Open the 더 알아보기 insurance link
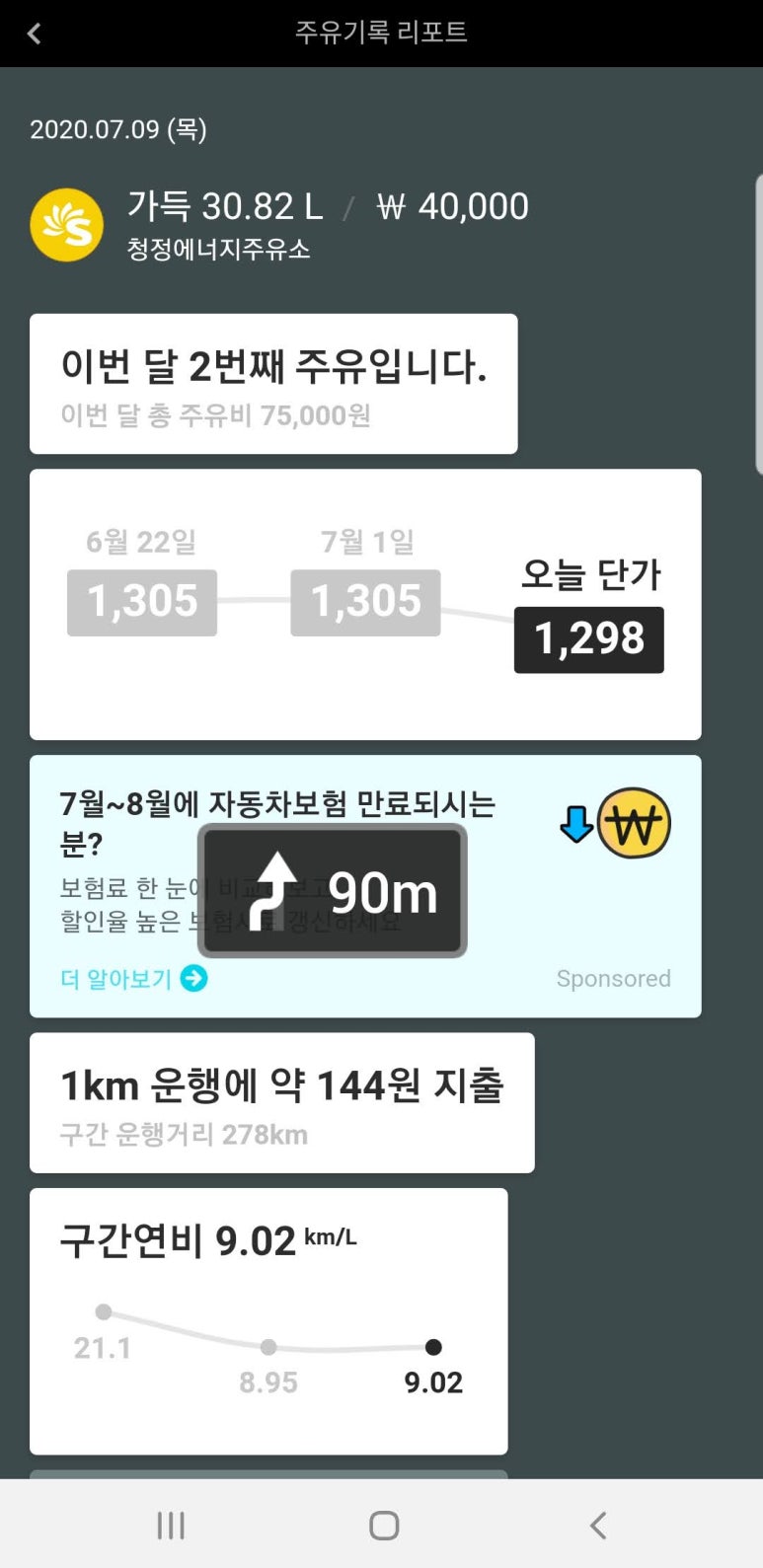 click(132, 979)
